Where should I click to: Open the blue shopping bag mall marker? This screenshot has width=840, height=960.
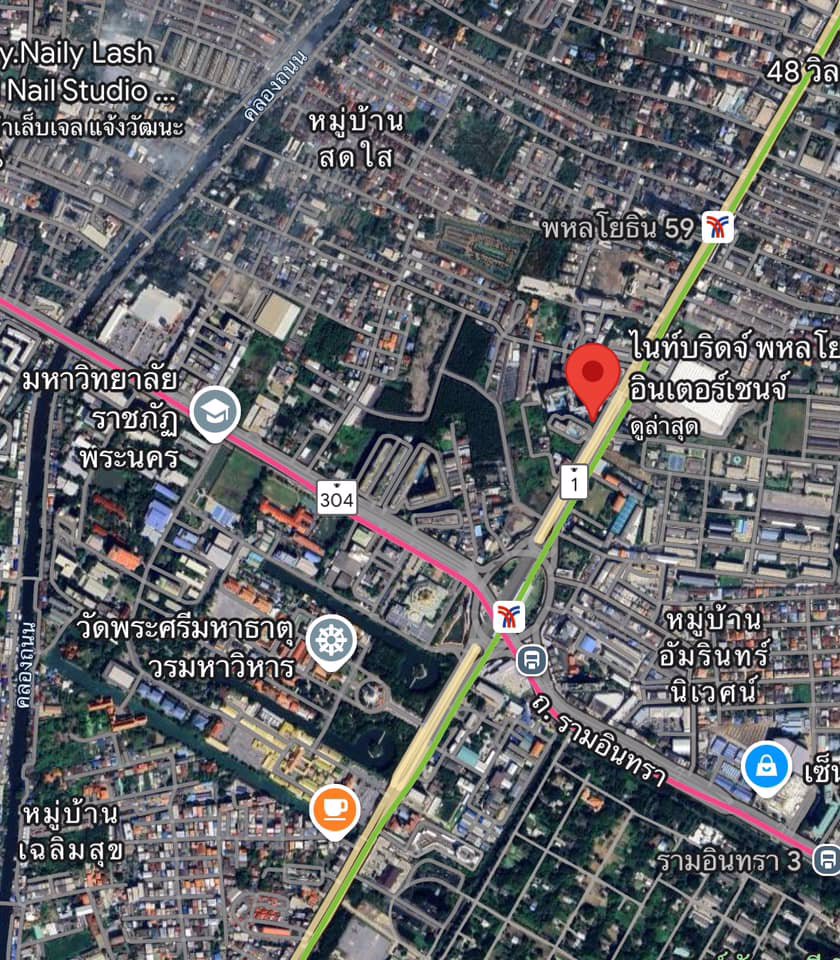coord(767,770)
